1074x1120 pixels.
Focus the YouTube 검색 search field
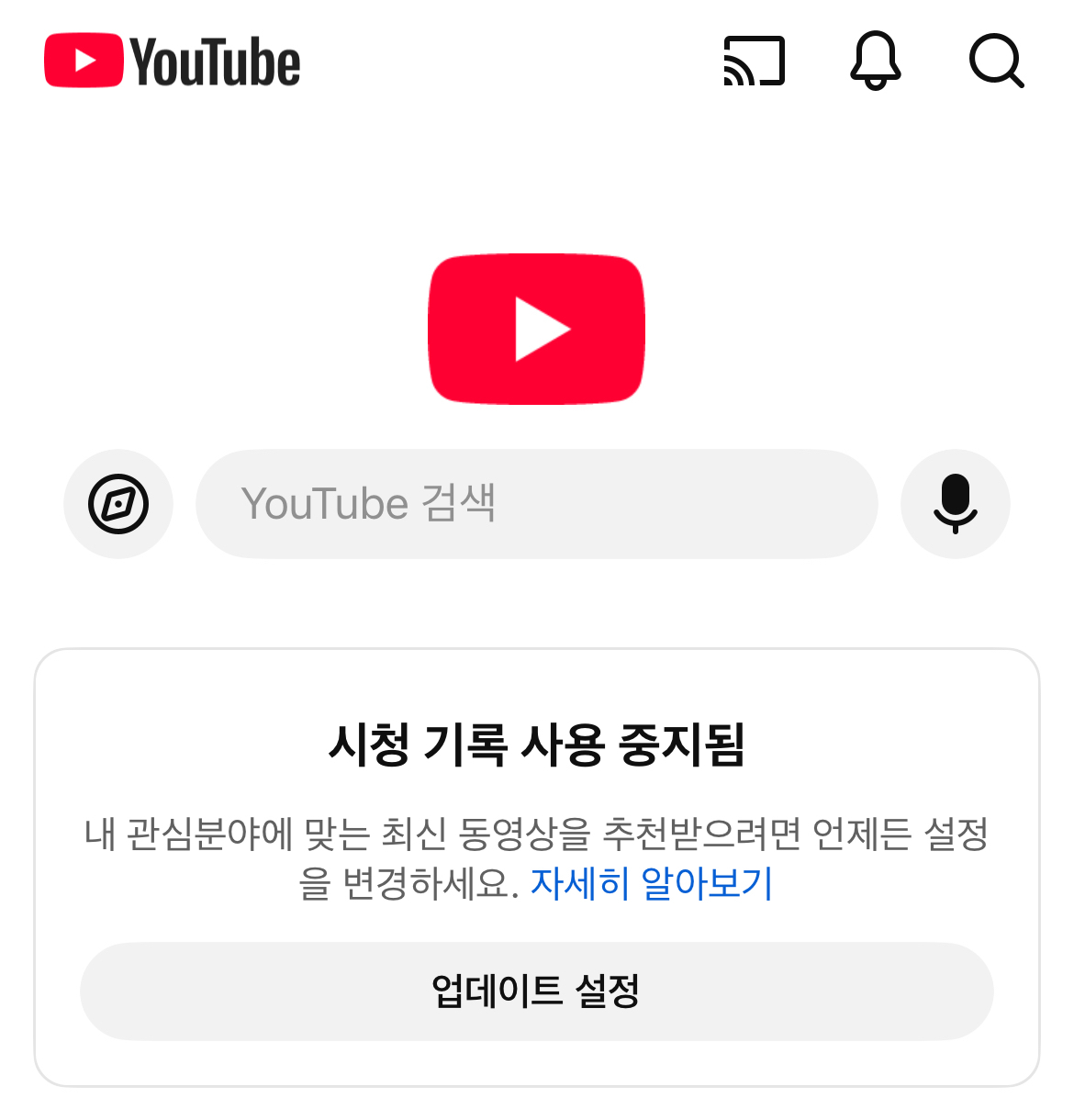tap(536, 504)
